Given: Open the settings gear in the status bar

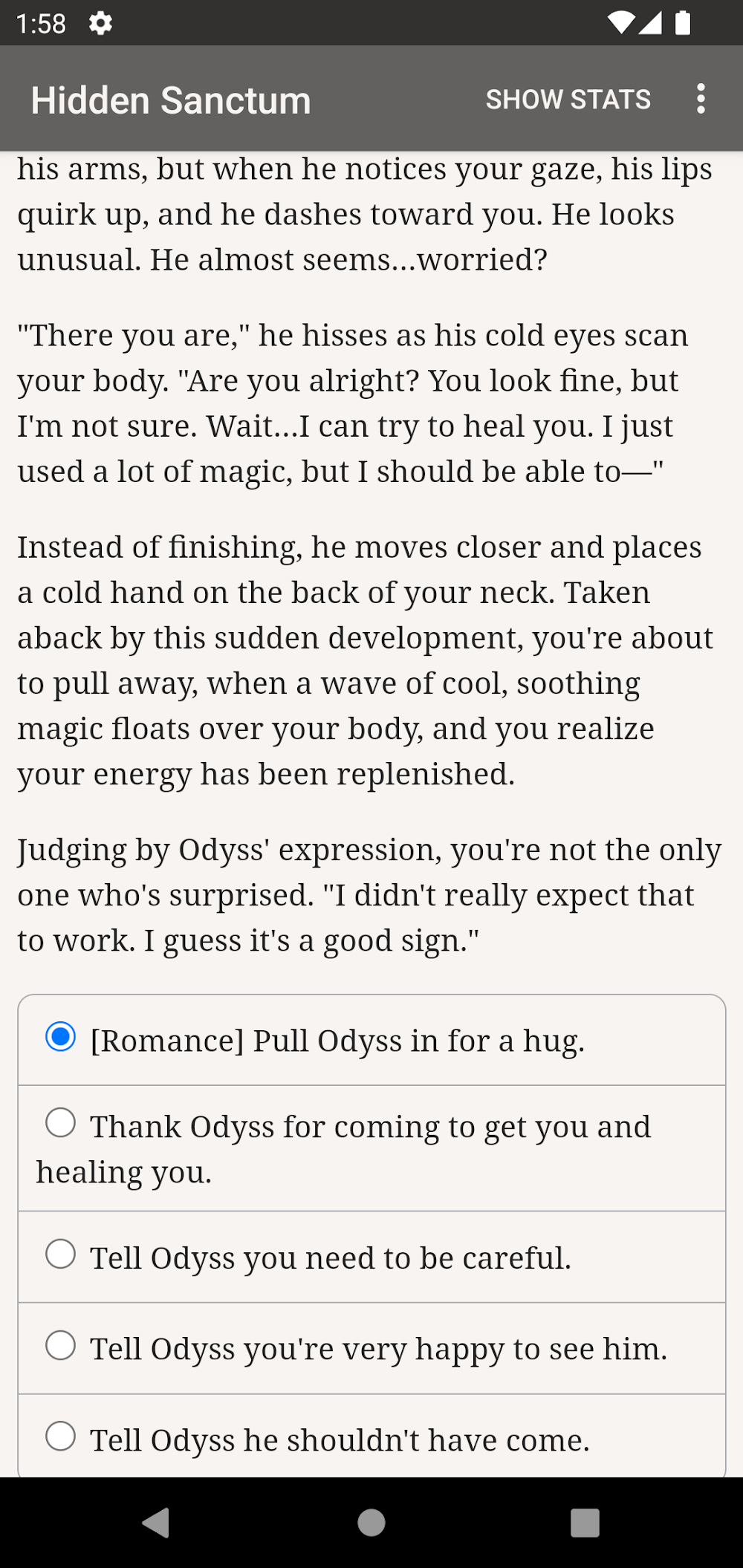Looking at the screenshot, I should click(100, 23).
